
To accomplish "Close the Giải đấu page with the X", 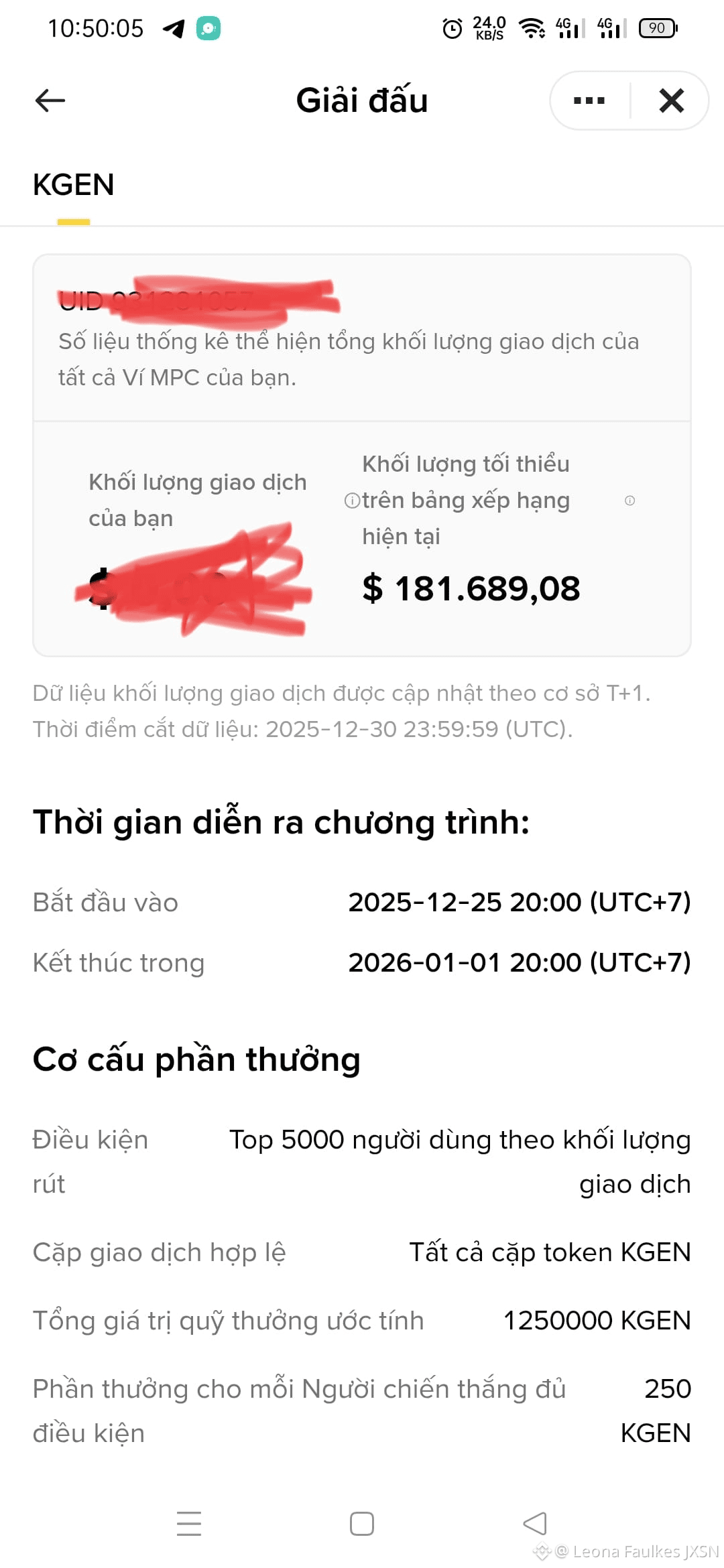I will point(670,101).
